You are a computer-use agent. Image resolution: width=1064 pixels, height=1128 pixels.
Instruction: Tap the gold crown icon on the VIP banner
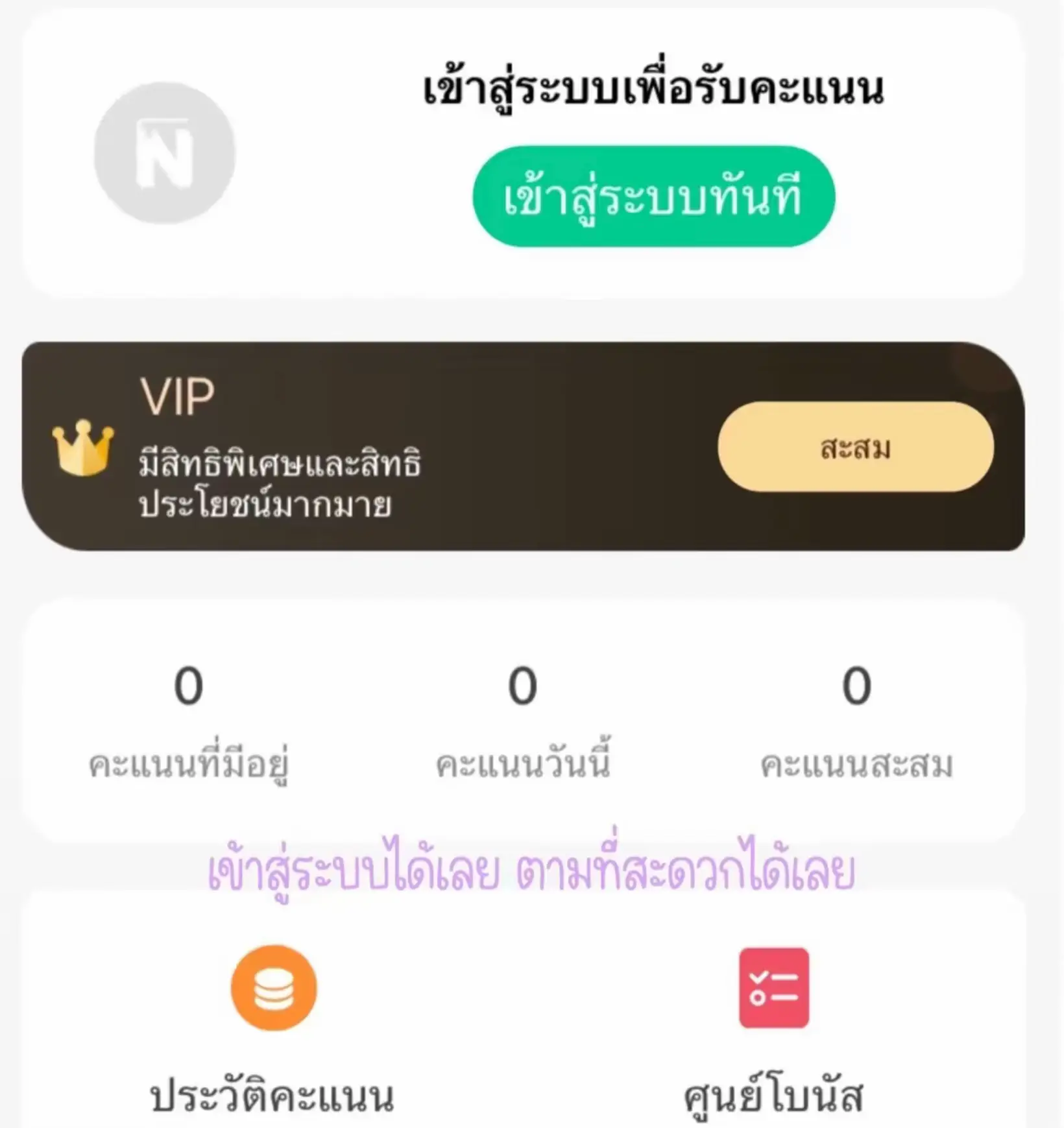click(83, 448)
